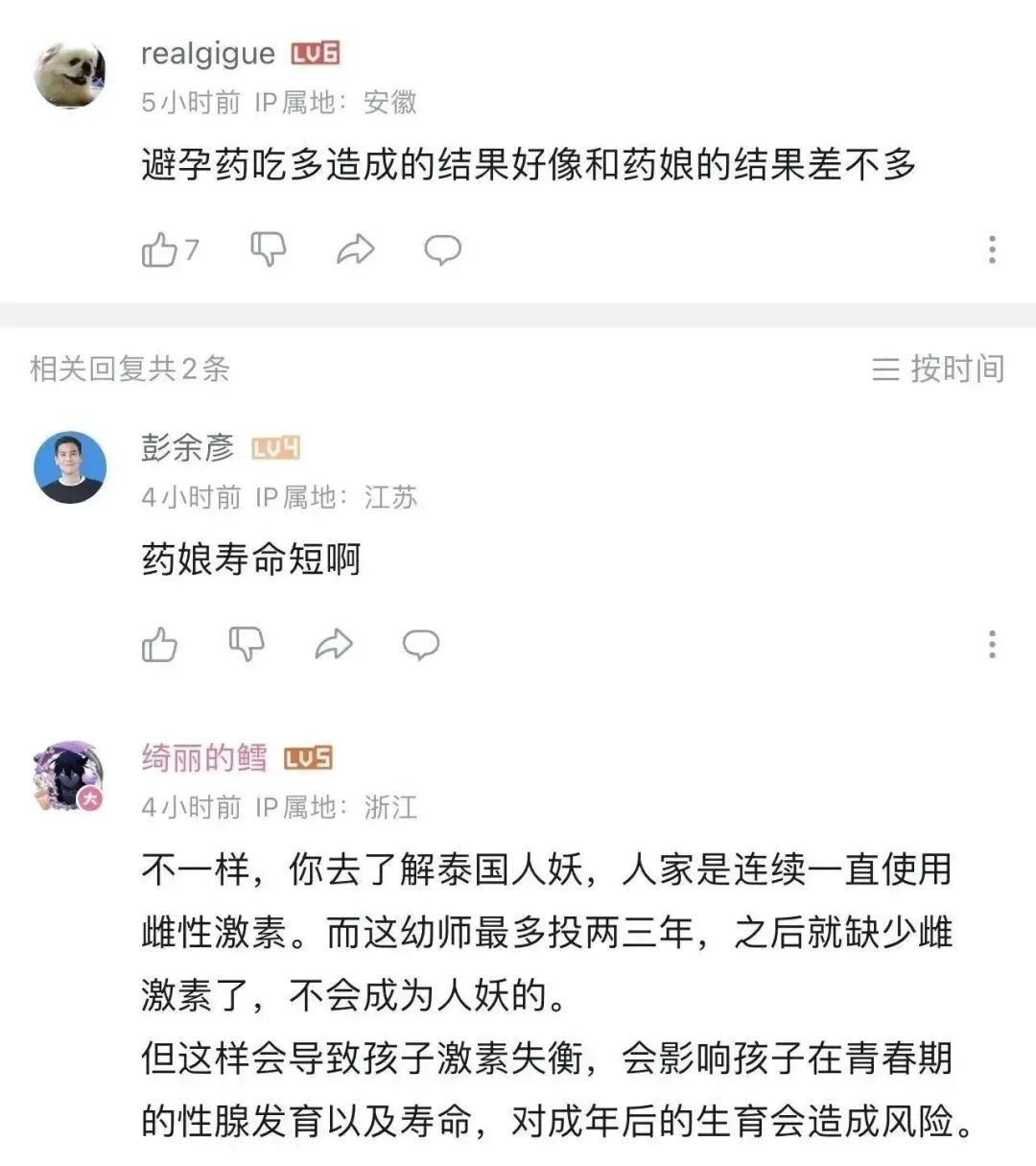This screenshot has width=1036, height=1166.
Task: Dislike the comment by realgigue
Action: 270,248
